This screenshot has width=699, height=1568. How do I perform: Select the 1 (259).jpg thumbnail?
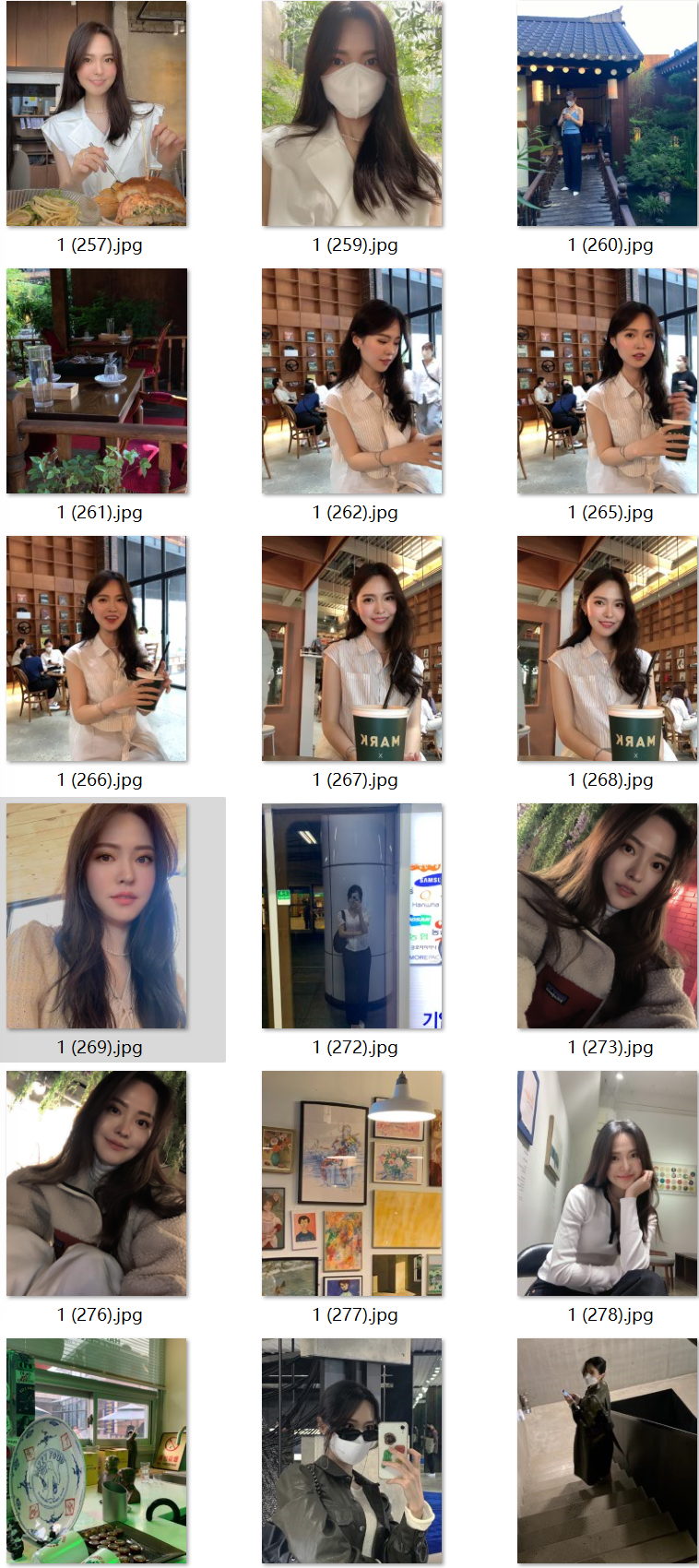point(352,113)
